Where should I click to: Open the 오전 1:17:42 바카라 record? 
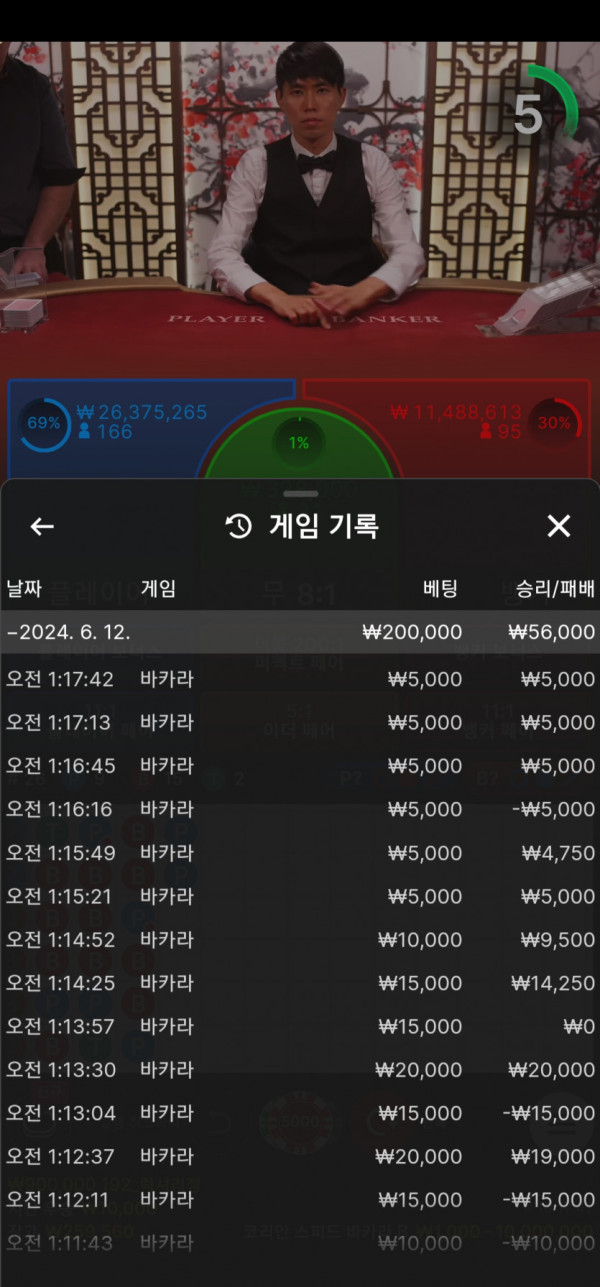coord(300,679)
